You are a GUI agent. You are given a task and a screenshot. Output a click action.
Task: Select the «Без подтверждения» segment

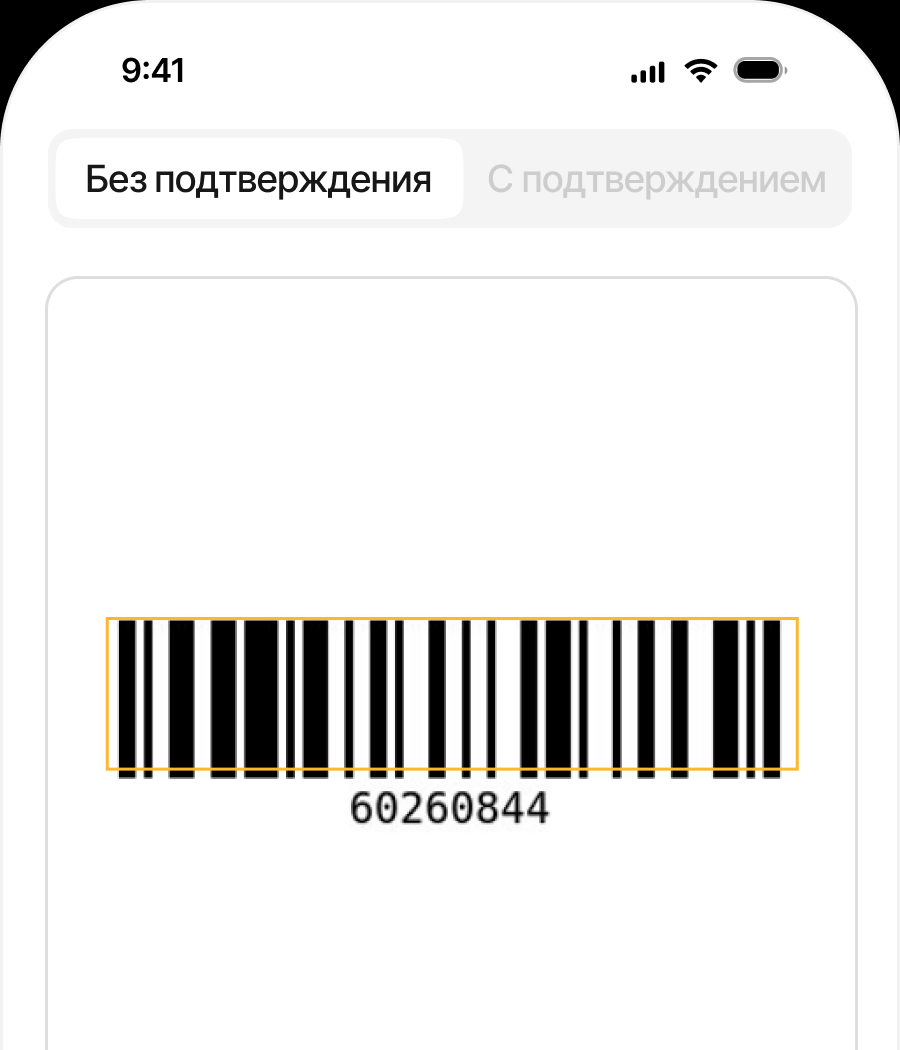tap(259, 180)
